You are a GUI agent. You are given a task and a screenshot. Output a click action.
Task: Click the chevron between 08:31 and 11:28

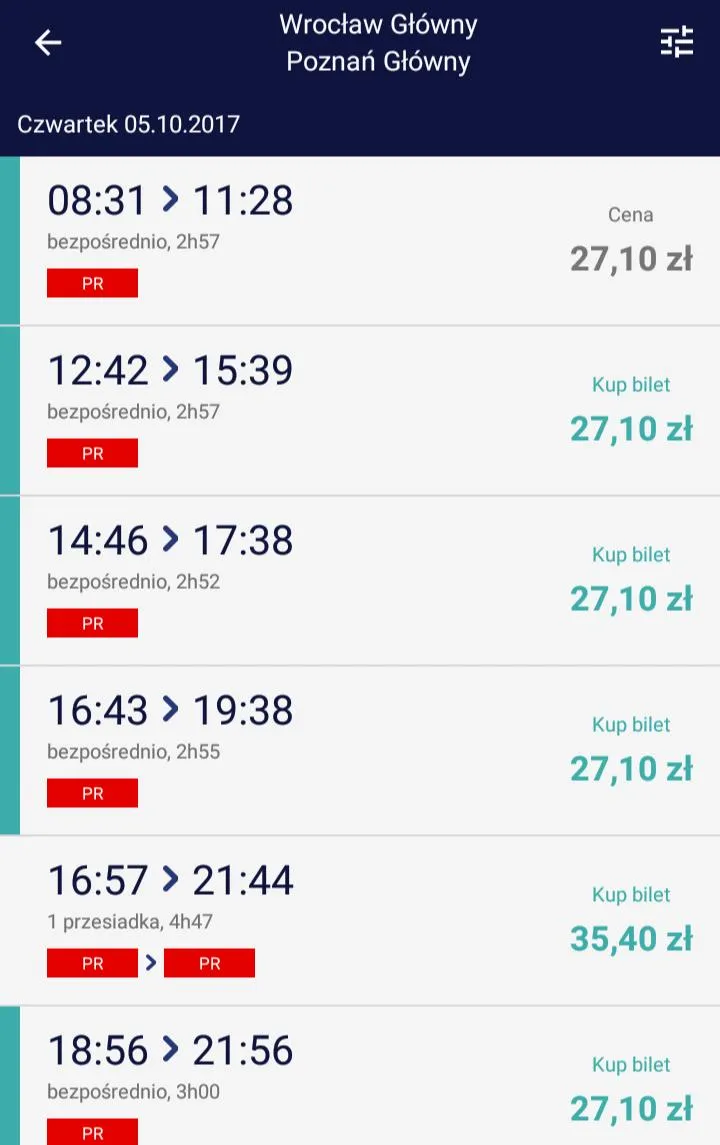(x=169, y=200)
